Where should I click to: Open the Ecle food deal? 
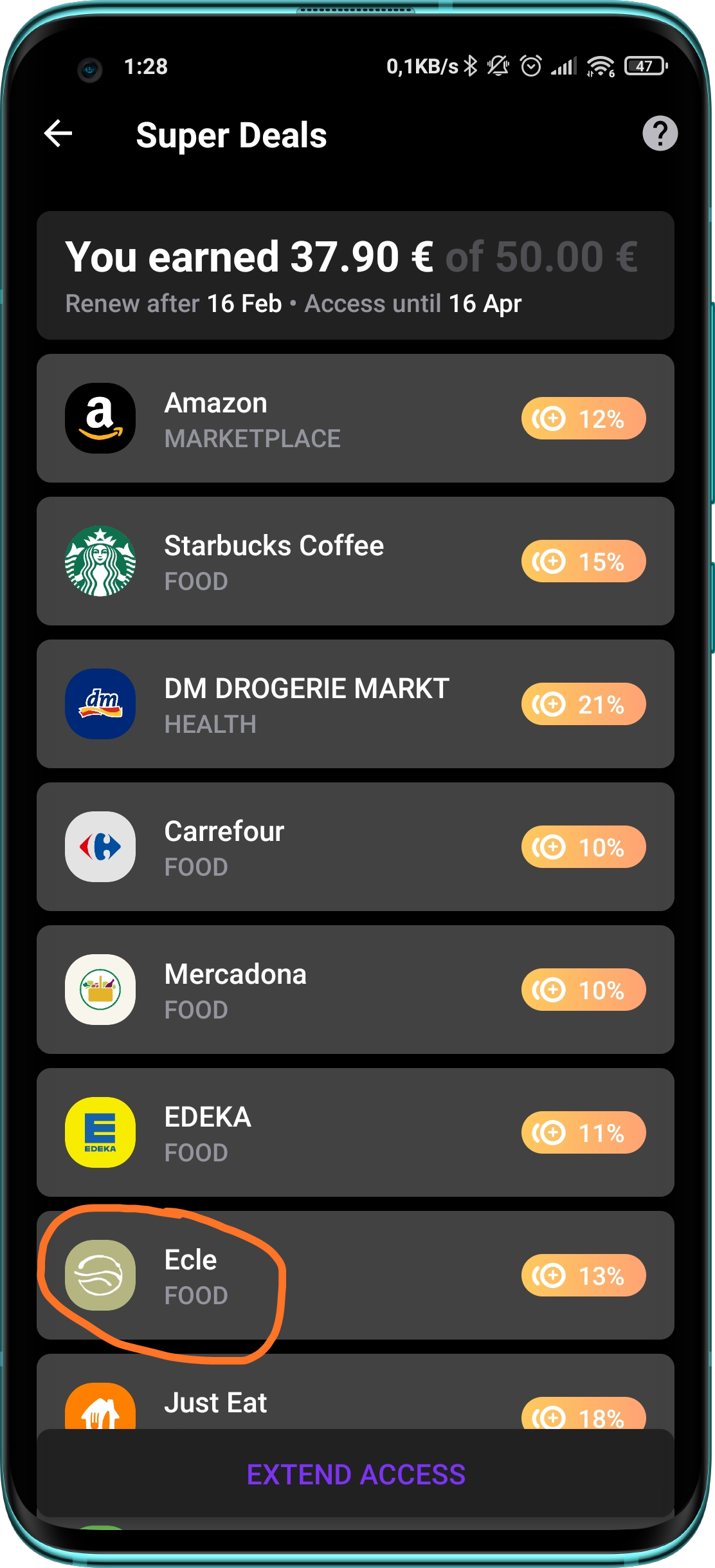click(x=356, y=1275)
